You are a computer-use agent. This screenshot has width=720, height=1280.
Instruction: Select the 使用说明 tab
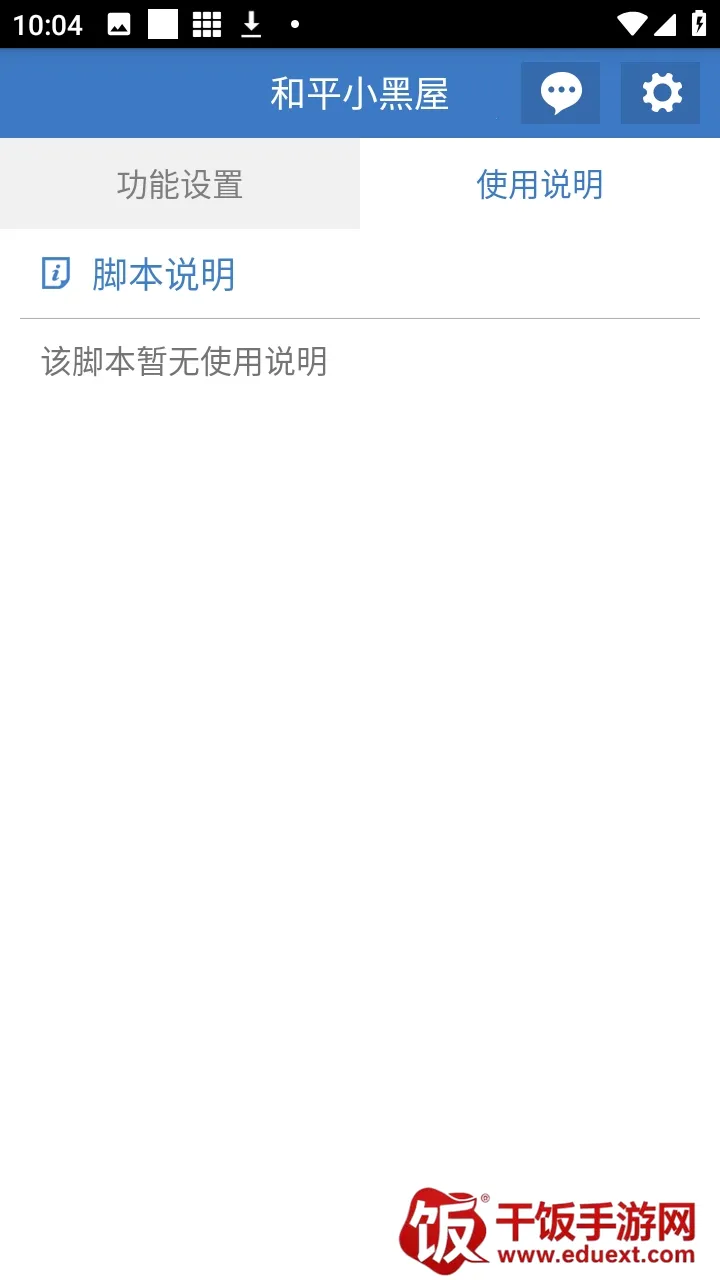(x=540, y=184)
